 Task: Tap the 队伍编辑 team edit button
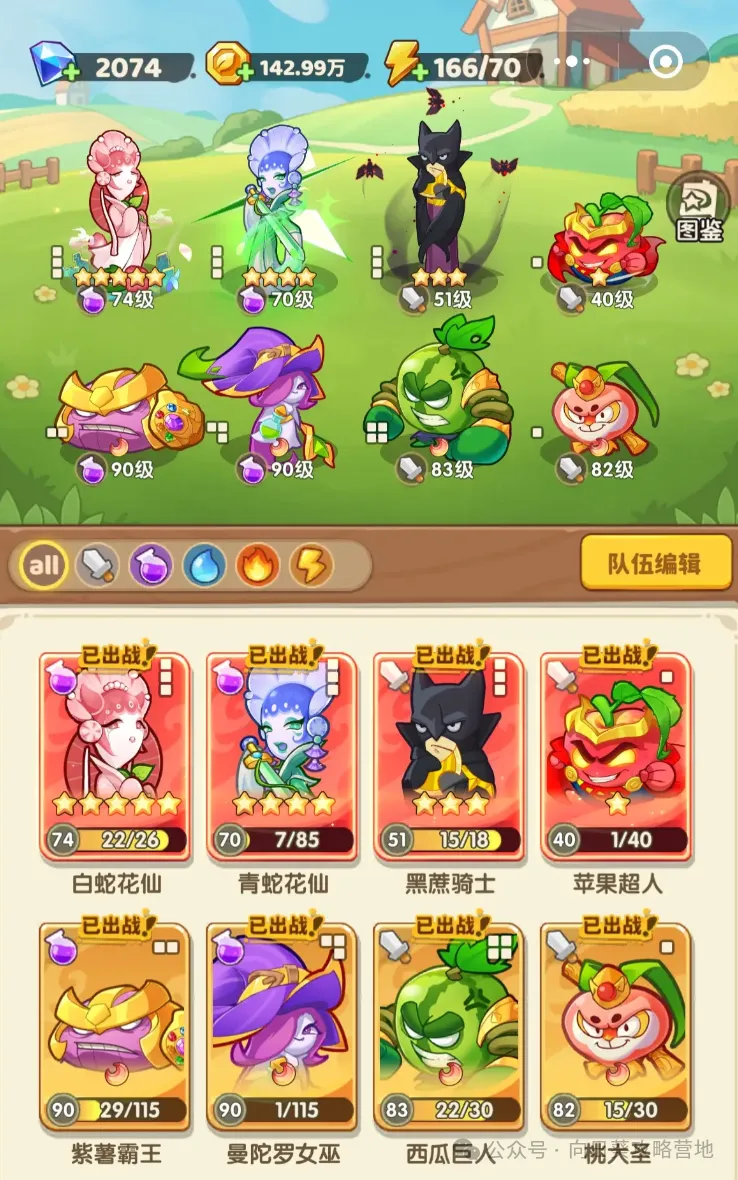point(655,564)
